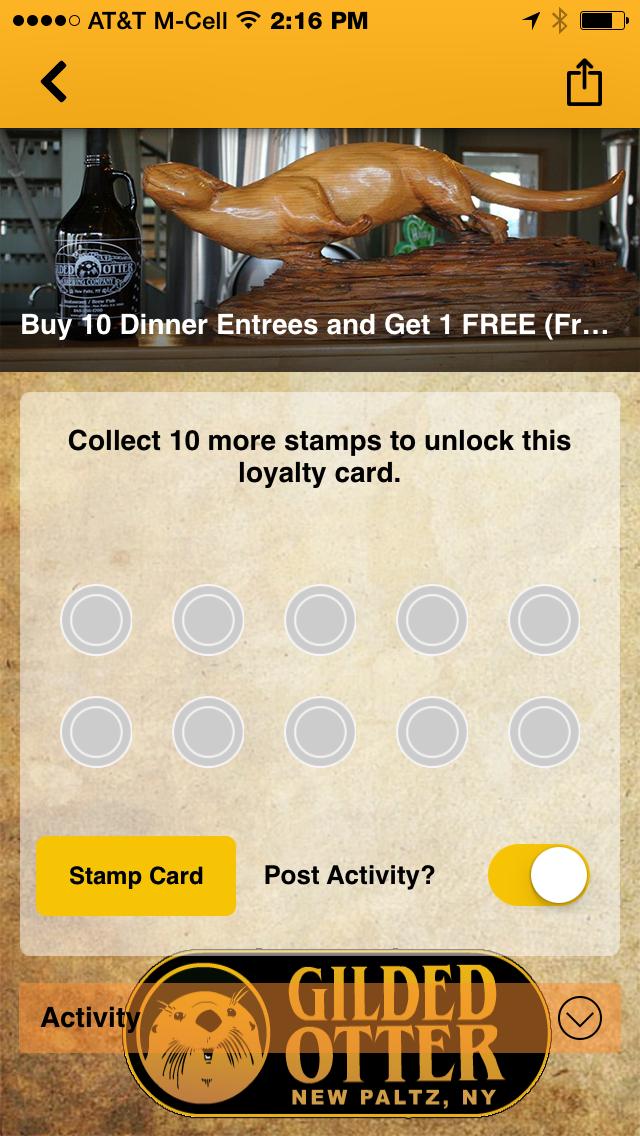Tap the Stamp Card button

click(136, 876)
